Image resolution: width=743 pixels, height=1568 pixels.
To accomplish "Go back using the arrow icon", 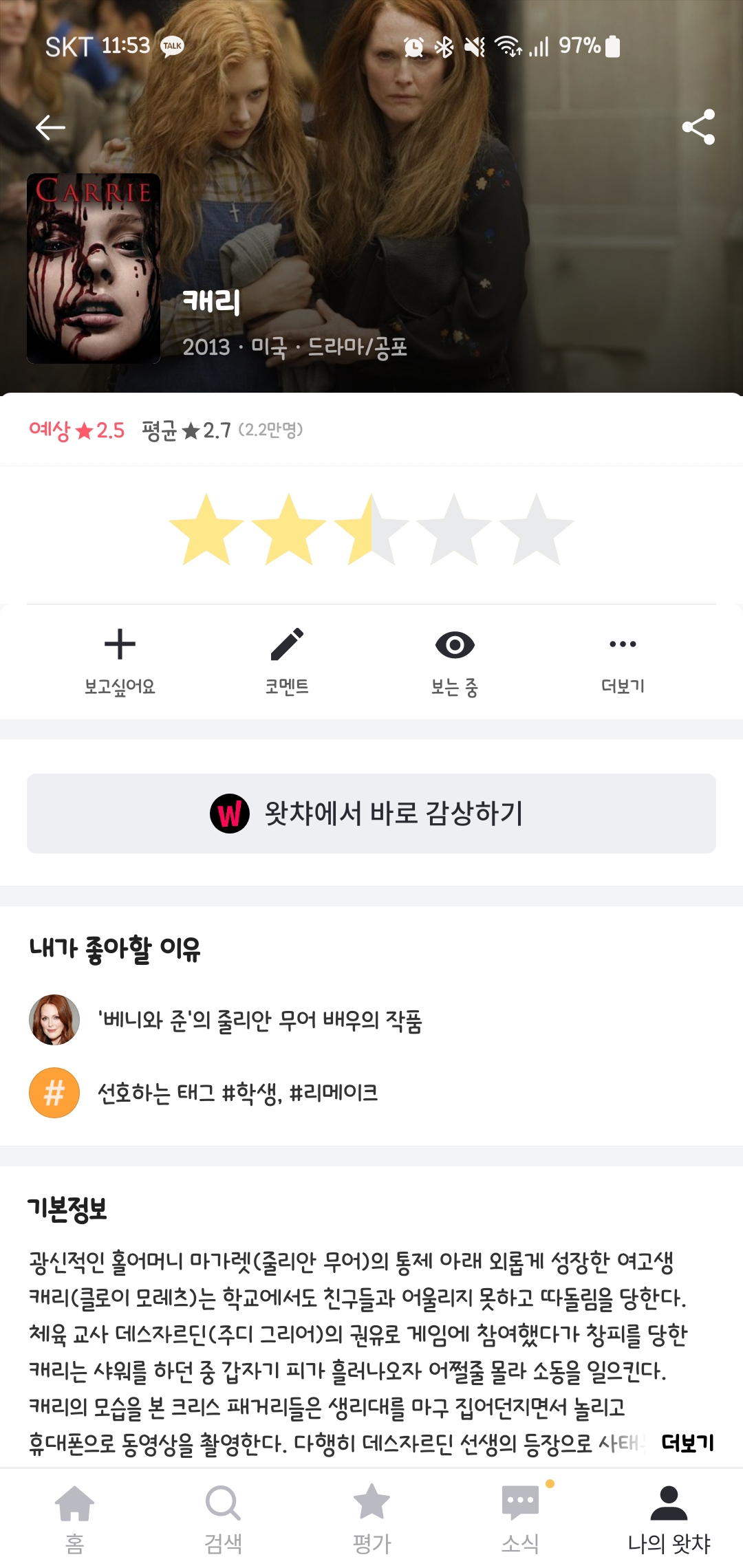I will pos(50,127).
